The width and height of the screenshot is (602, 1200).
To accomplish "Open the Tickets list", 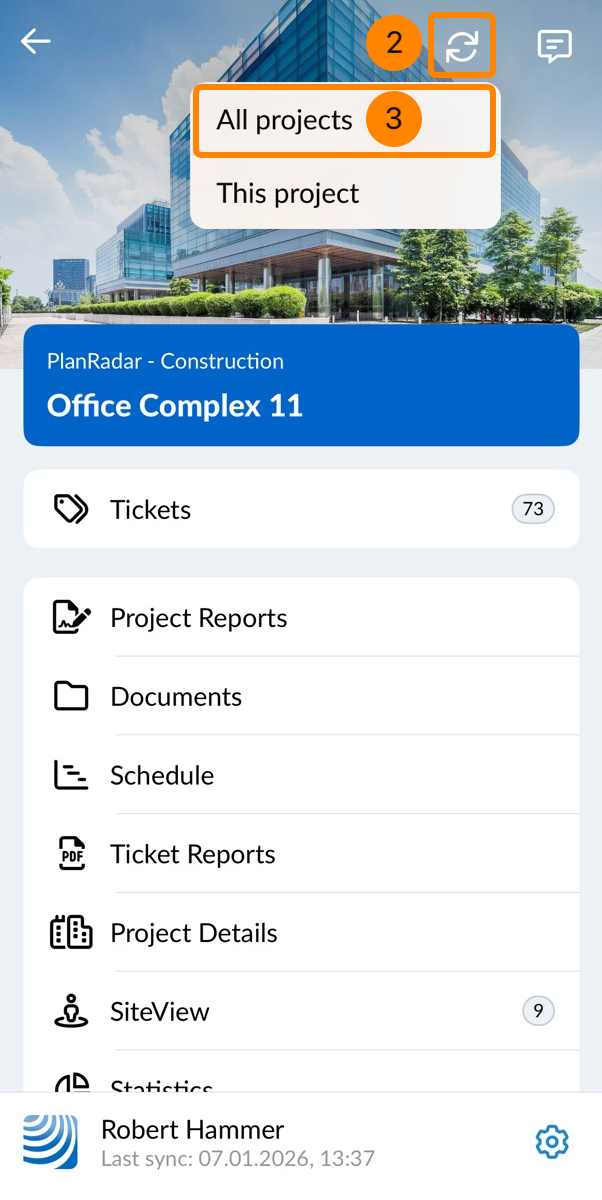I will coord(300,509).
